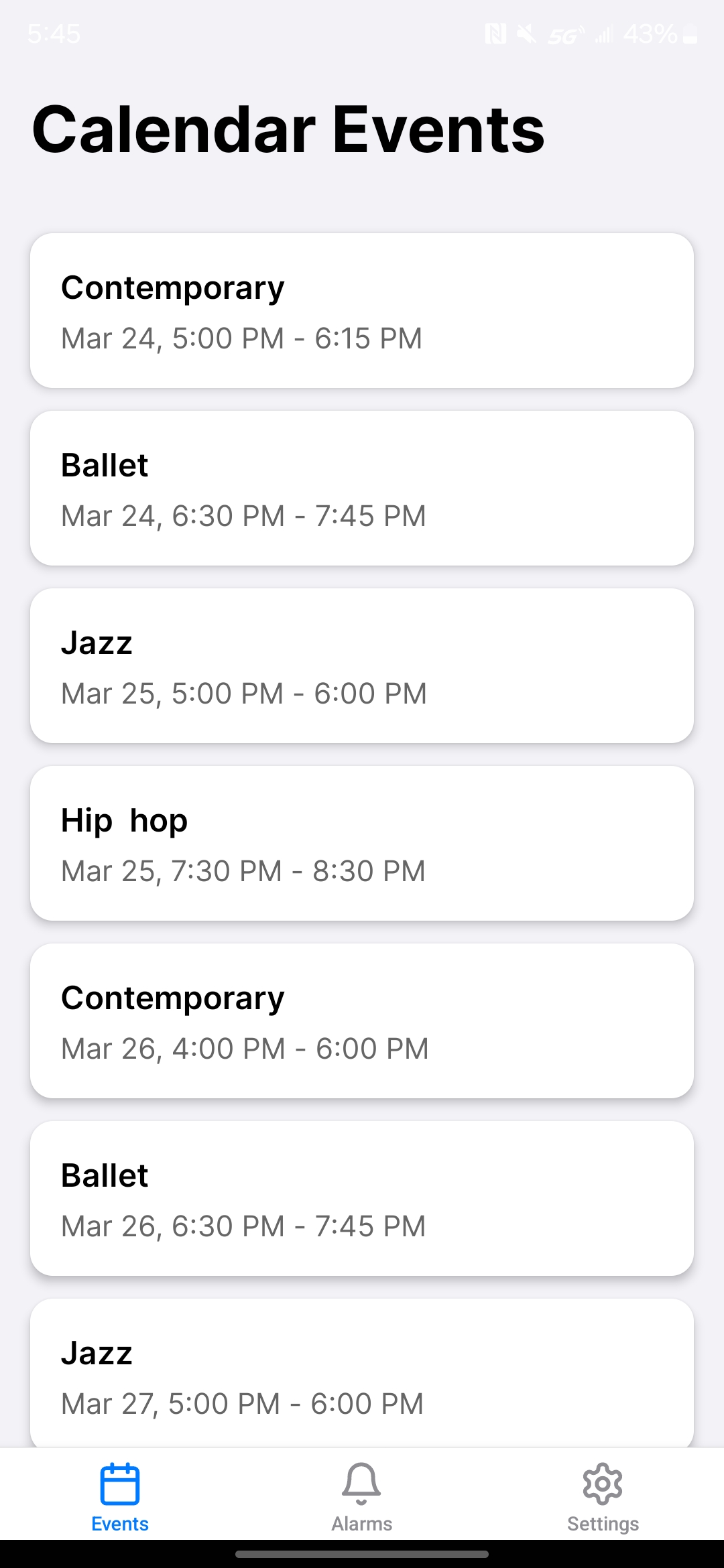Image resolution: width=724 pixels, height=1568 pixels.
Task: Open the Ballet event on Mar 24
Action: pos(362,488)
